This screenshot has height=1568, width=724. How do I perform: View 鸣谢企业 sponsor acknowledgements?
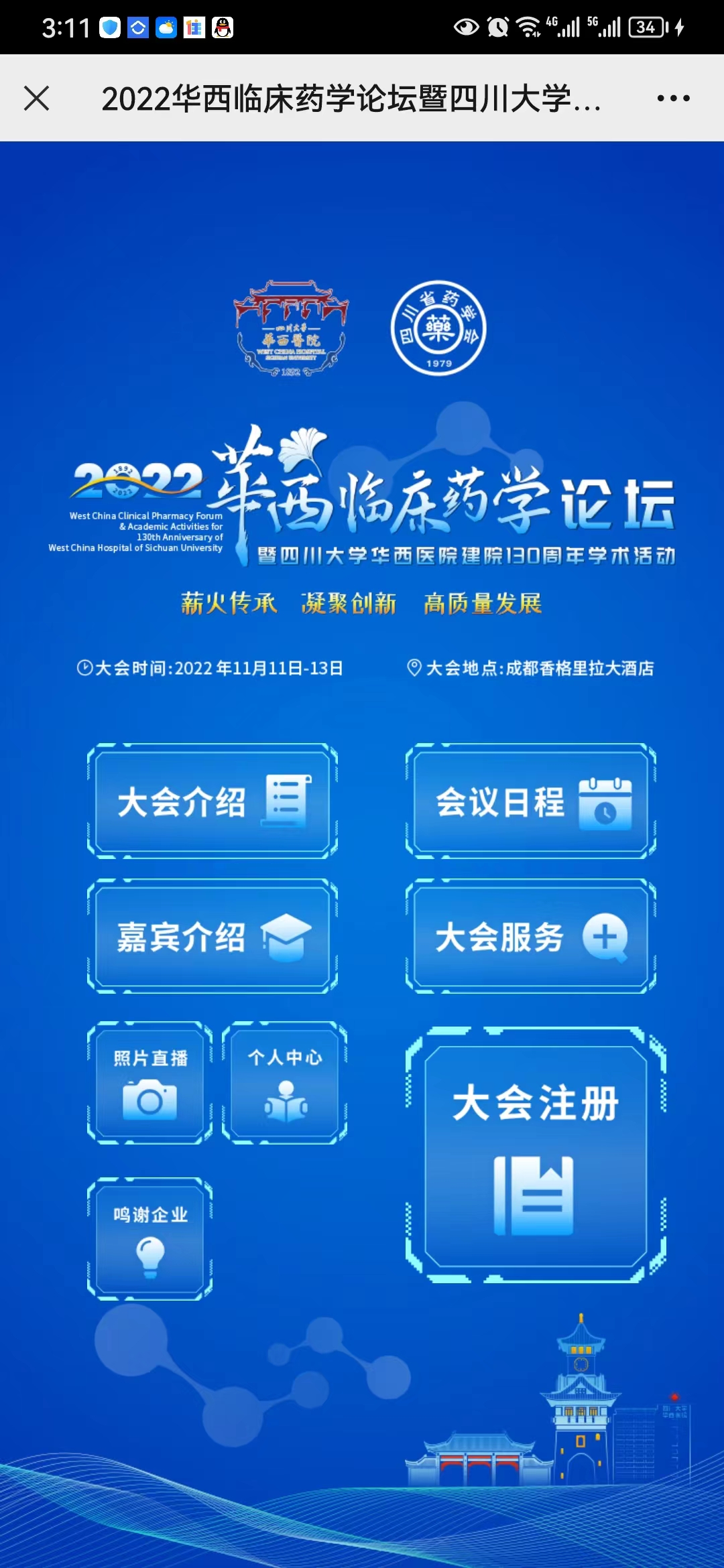pyautogui.click(x=150, y=1239)
